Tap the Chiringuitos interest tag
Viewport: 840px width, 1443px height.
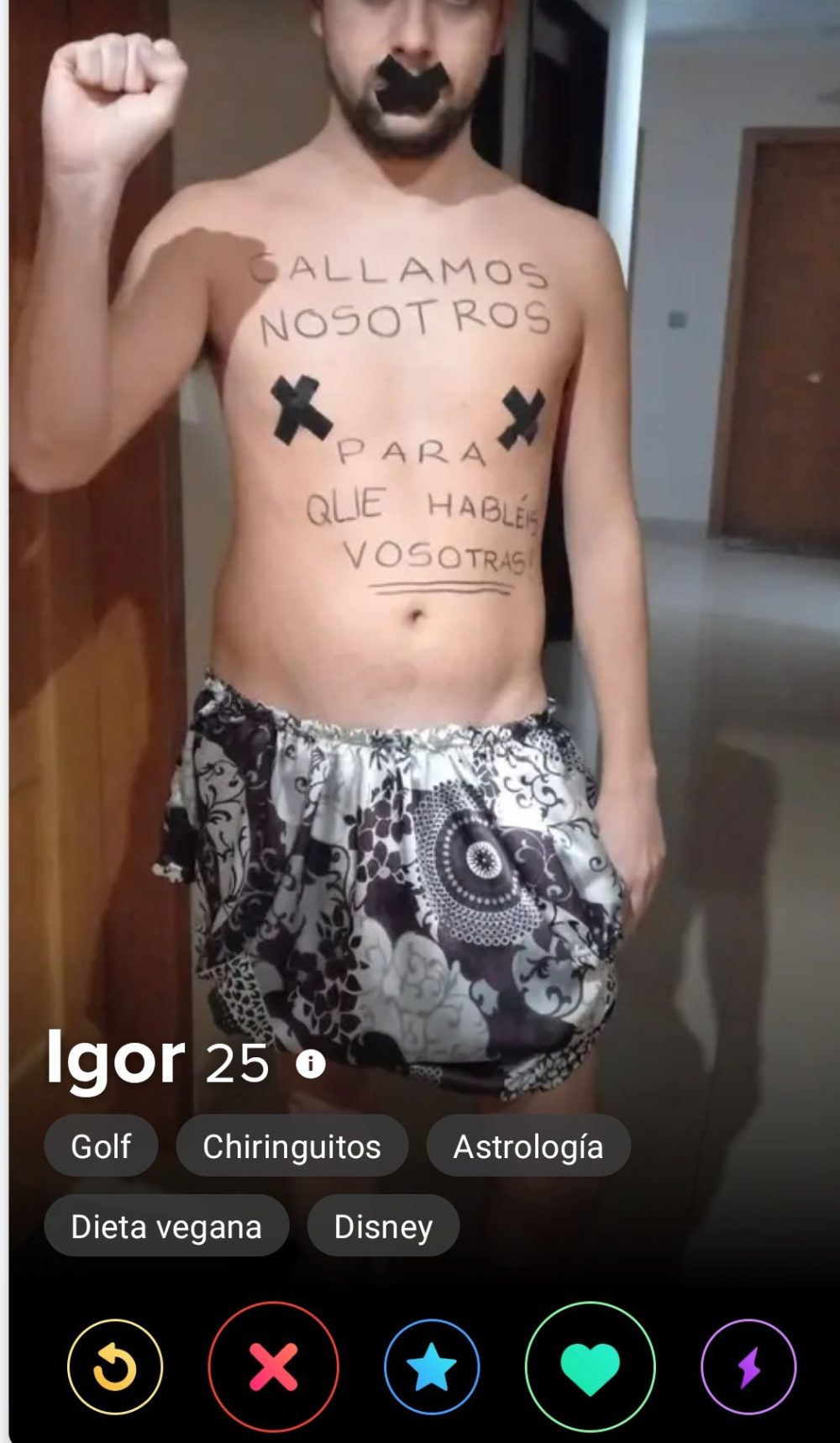click(291, 1145)
